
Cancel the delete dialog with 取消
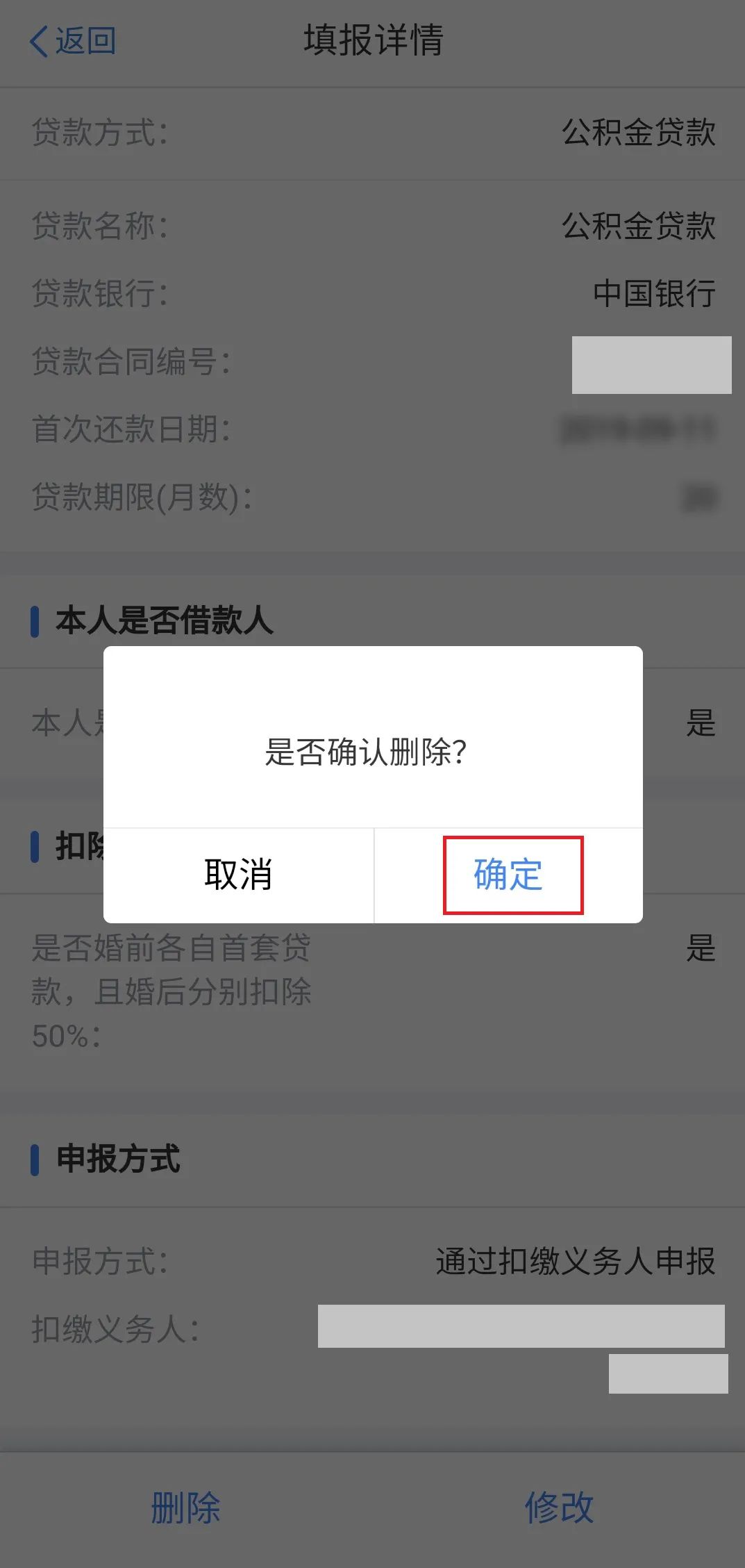point(238,875)
